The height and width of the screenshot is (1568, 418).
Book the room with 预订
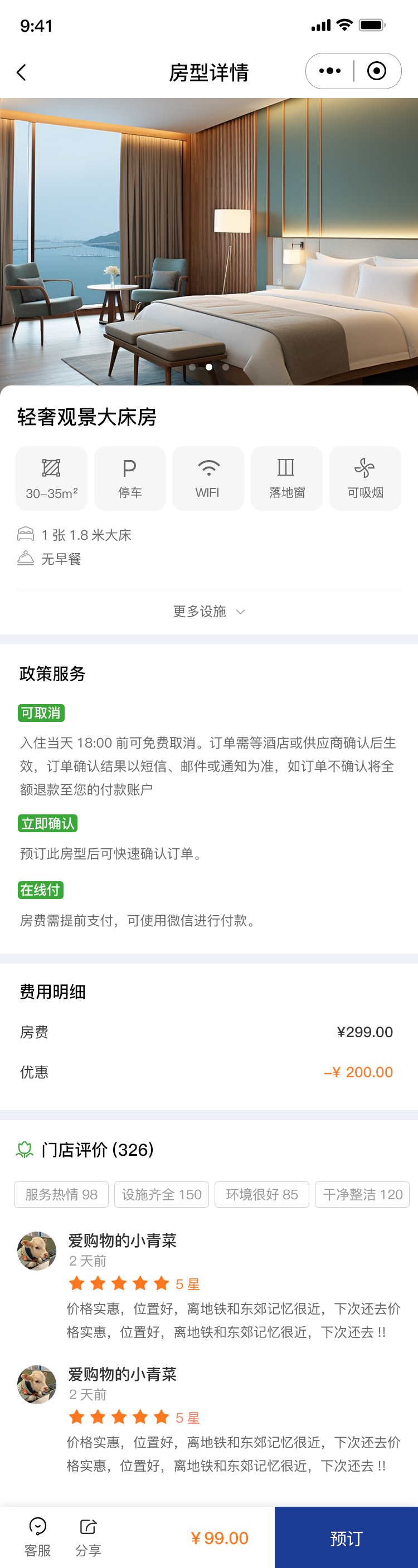tap(346, 1537)
